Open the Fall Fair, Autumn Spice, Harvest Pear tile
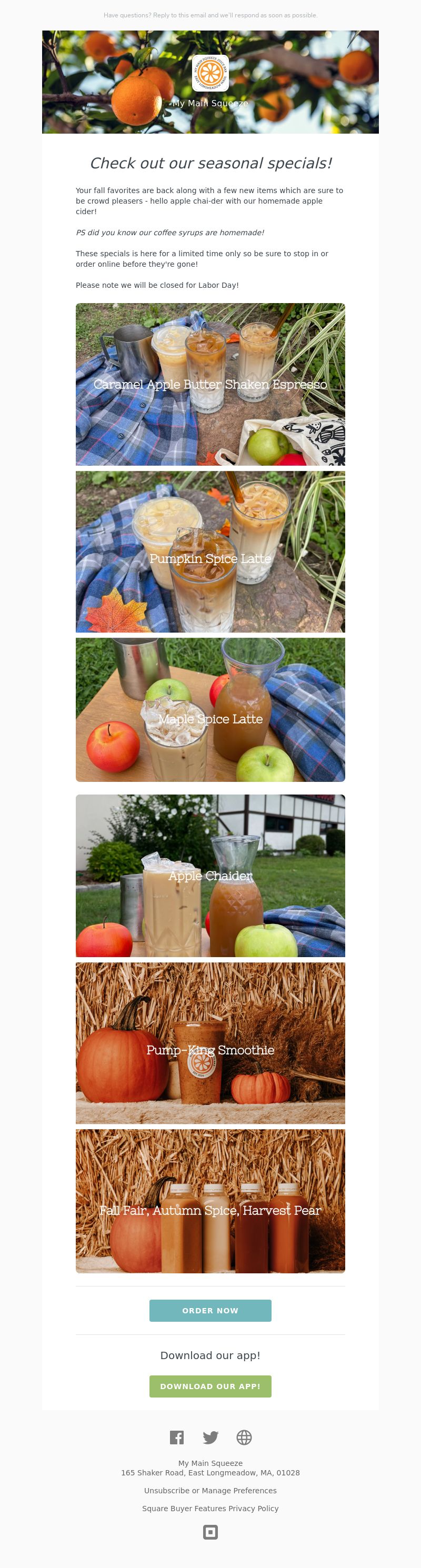This screenshot has width=421, height=1568. coord(210,1201)
